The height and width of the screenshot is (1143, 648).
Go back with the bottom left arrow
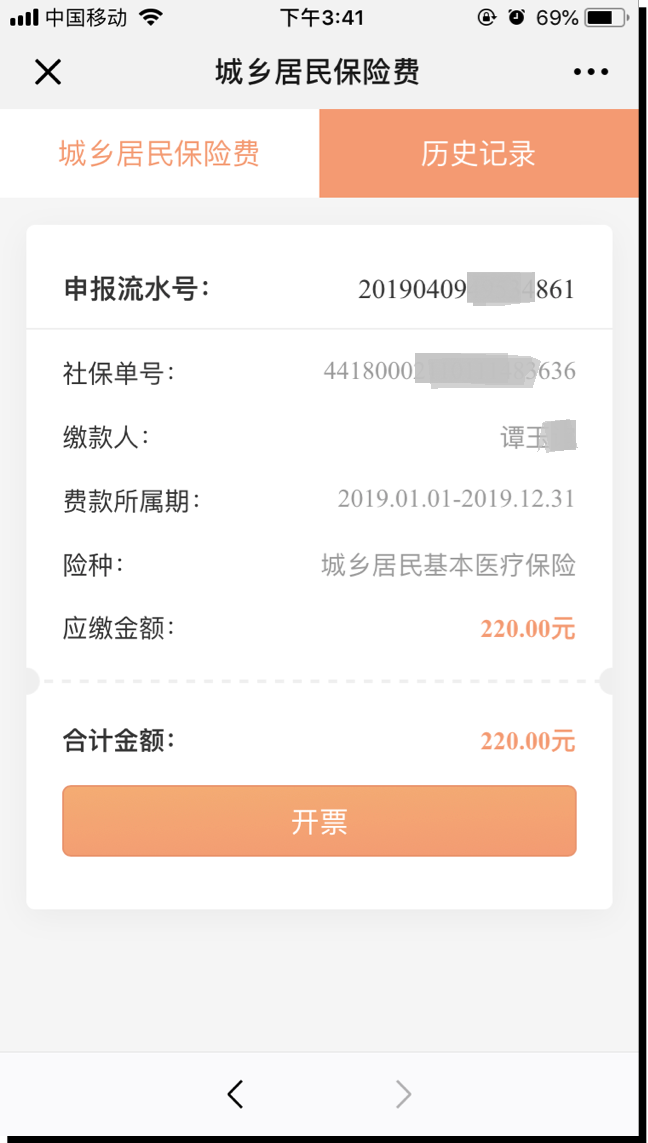point(235,1094)
